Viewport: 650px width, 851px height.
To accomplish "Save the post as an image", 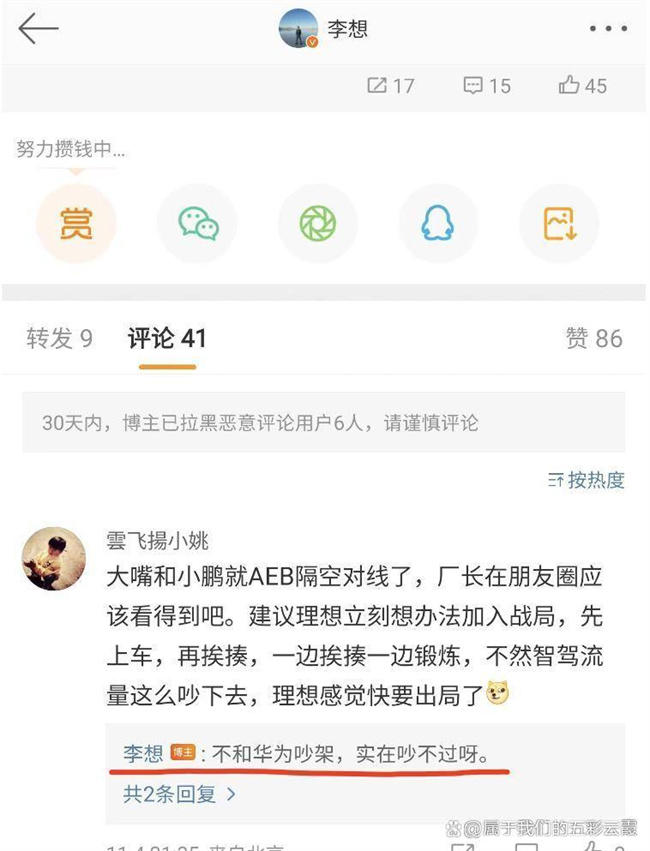I will (559, 224).
